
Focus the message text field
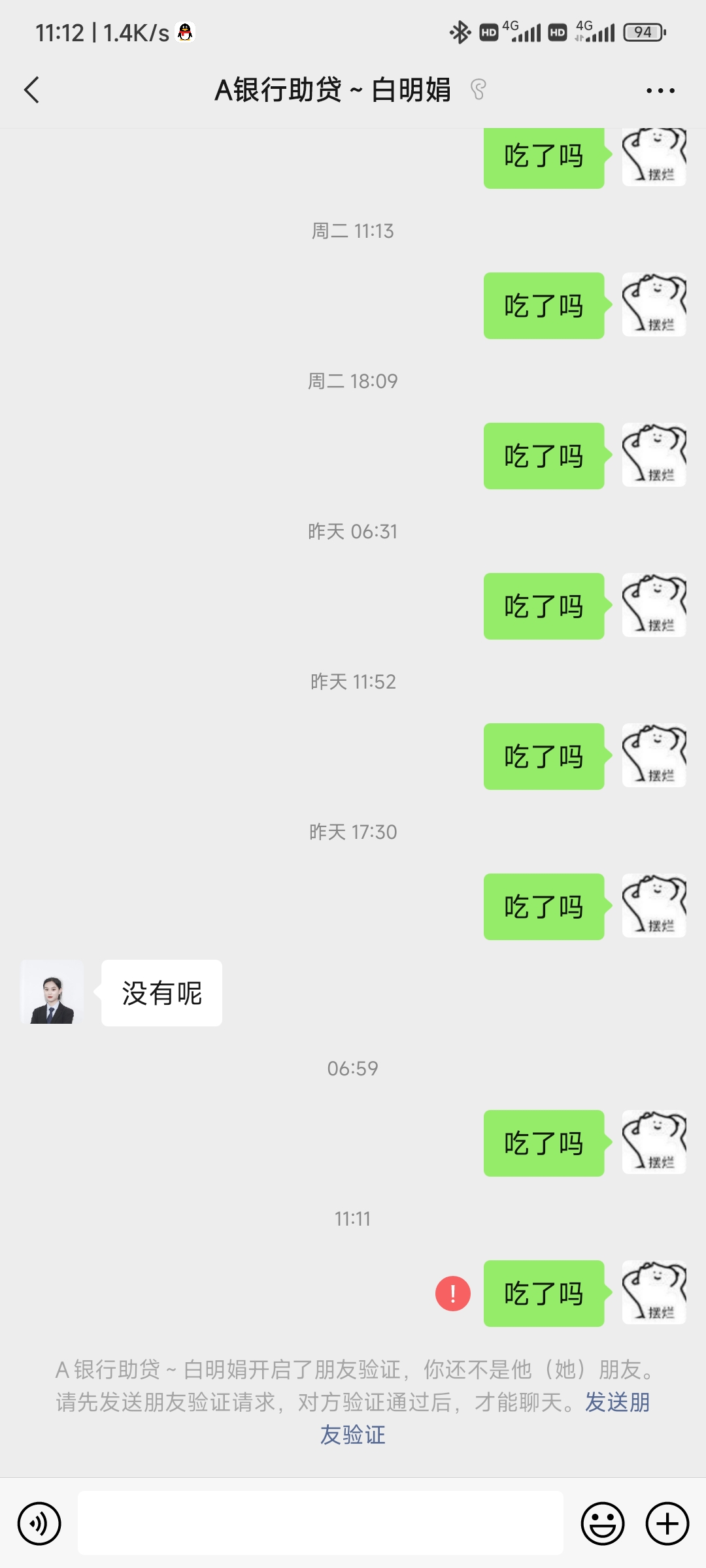[x=320, y=1523]
